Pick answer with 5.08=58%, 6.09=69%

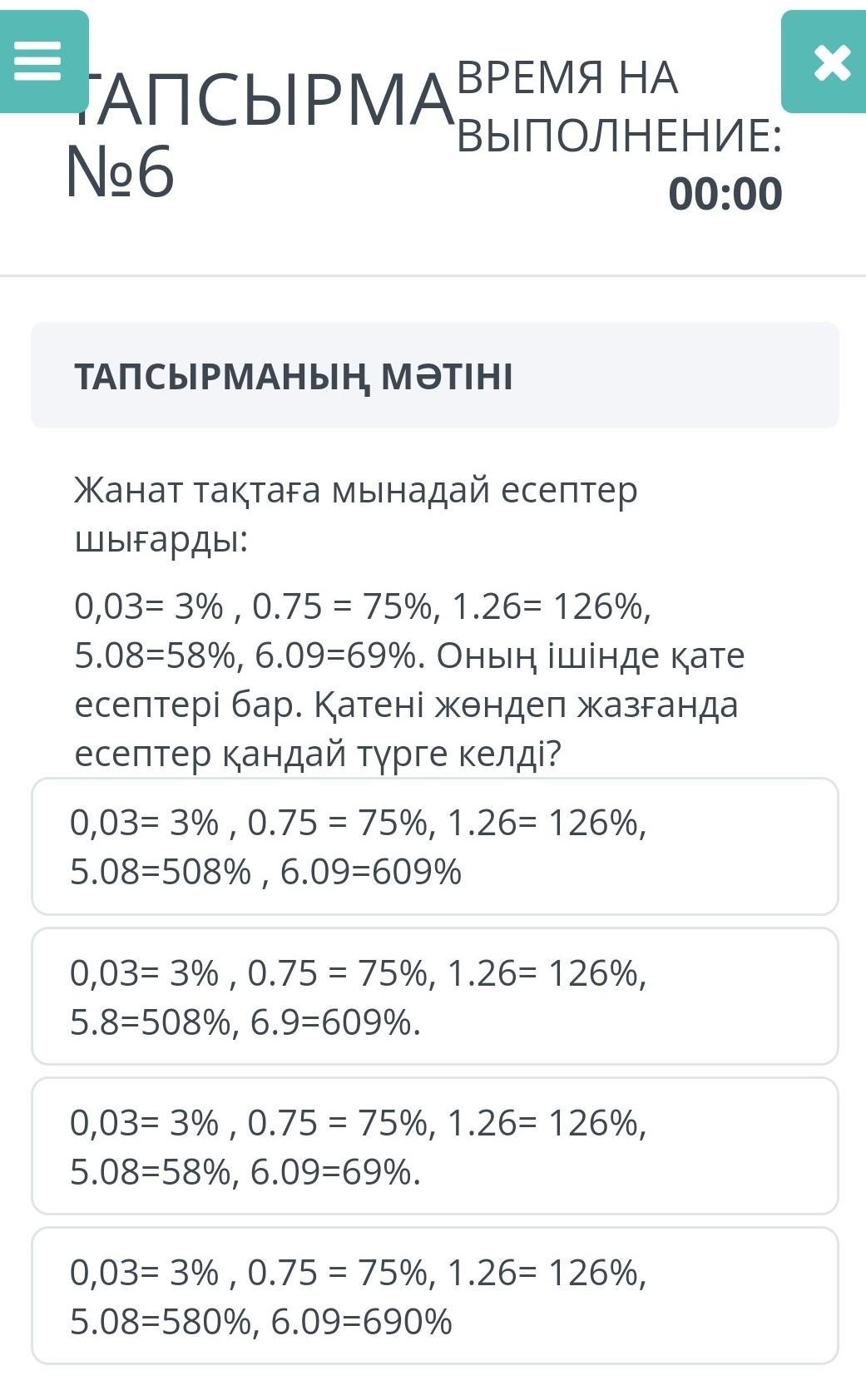434,1146
